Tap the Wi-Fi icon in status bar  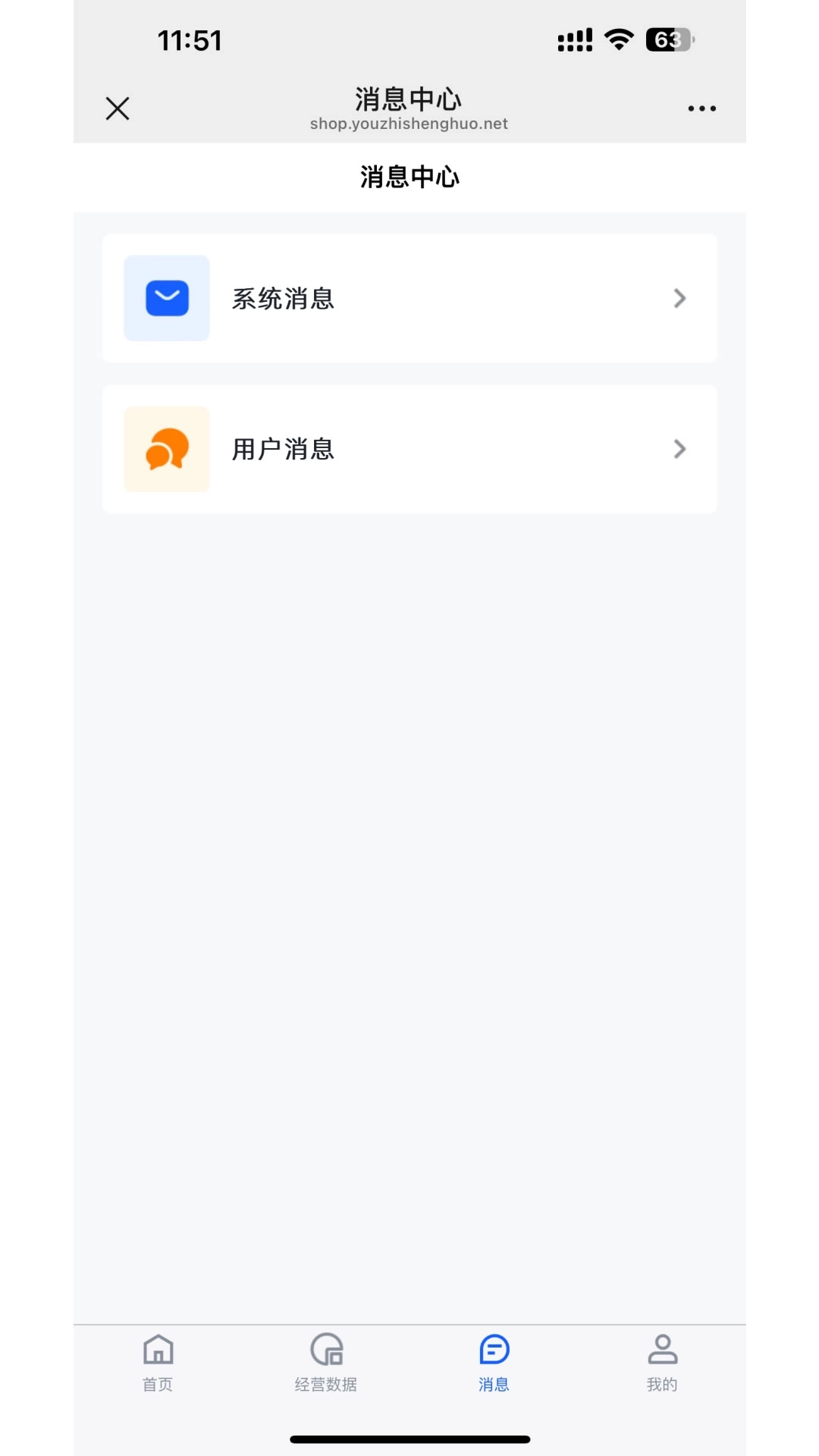pos(617,39)
